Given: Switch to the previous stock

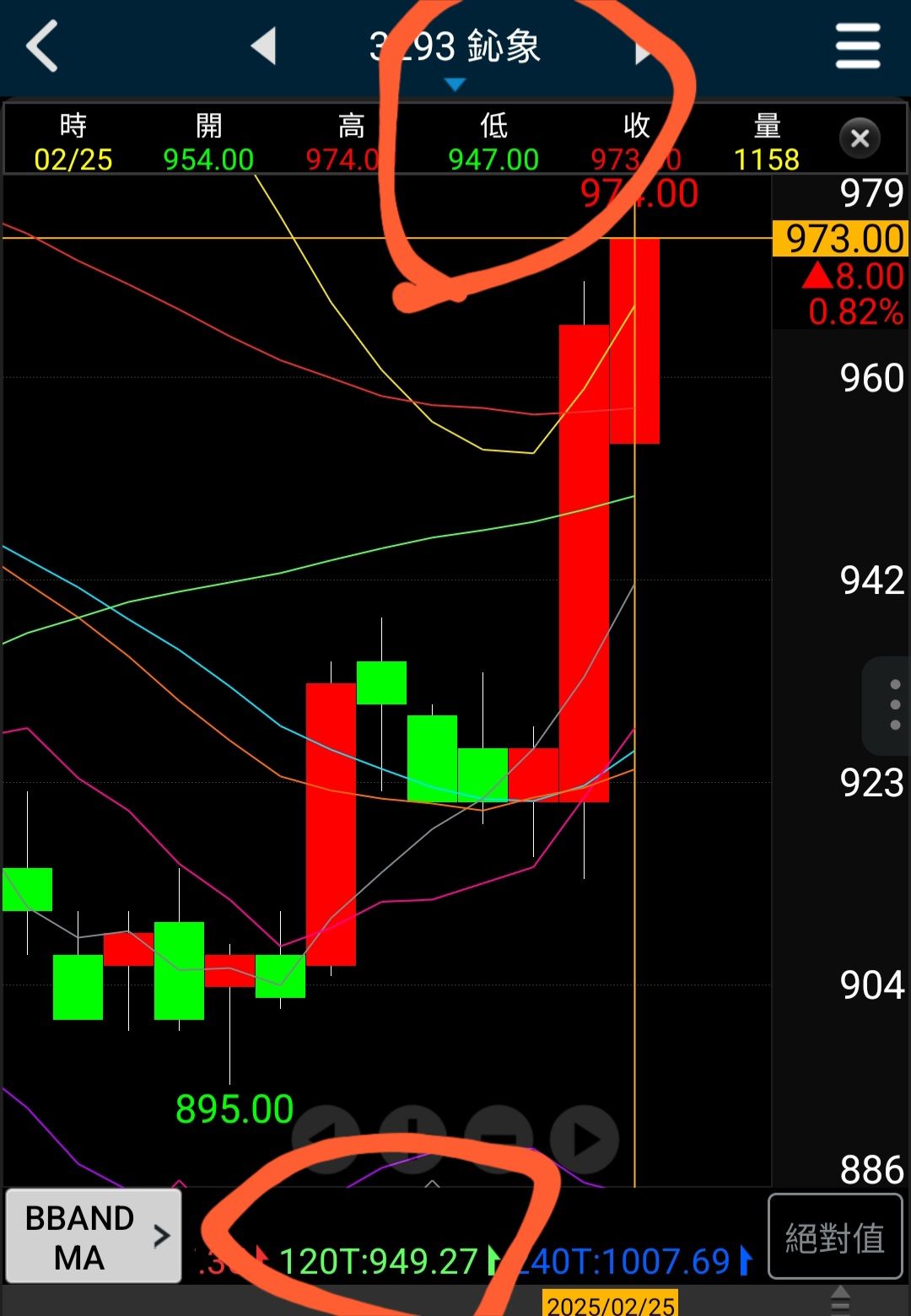Looking at the screenshot, I should click(x=265, y=46).
